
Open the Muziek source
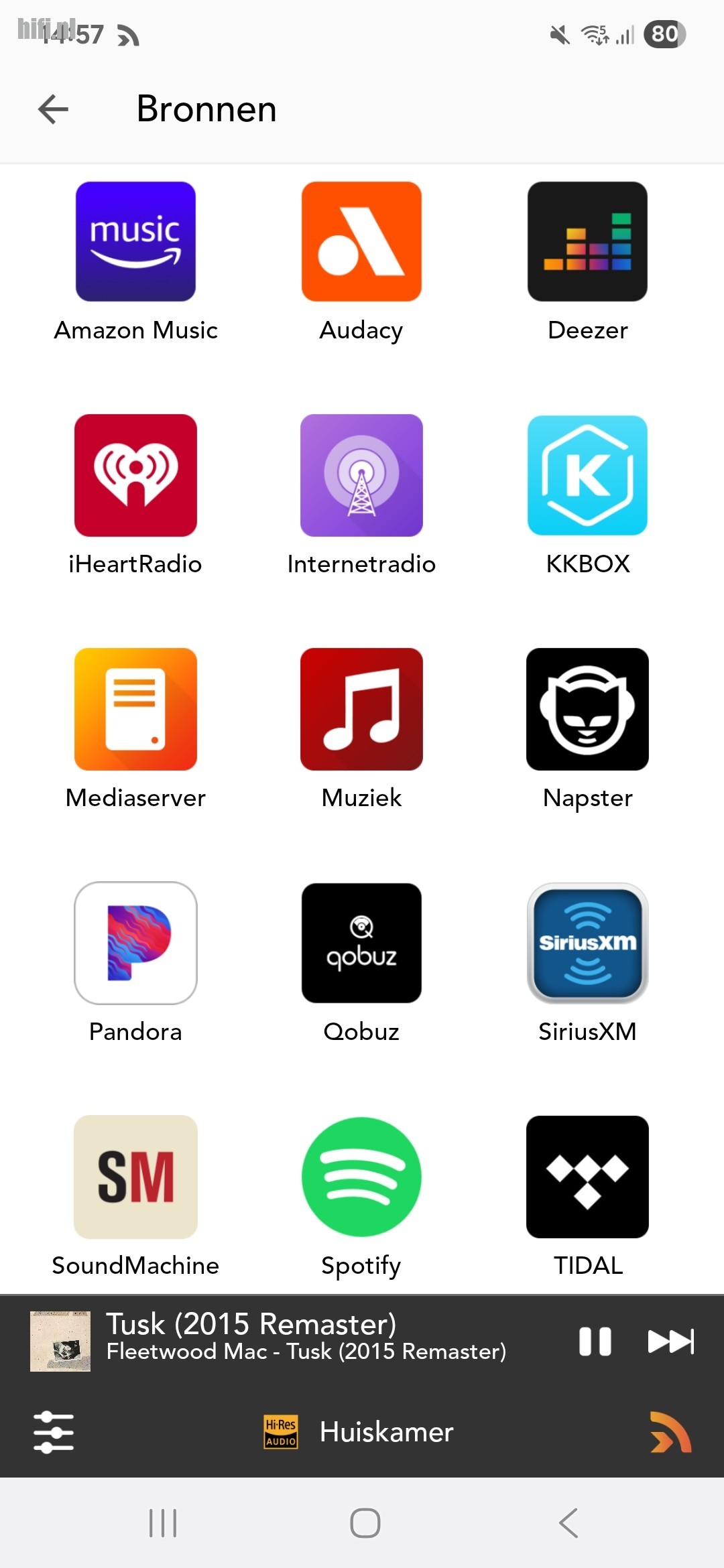click(361, 709)
